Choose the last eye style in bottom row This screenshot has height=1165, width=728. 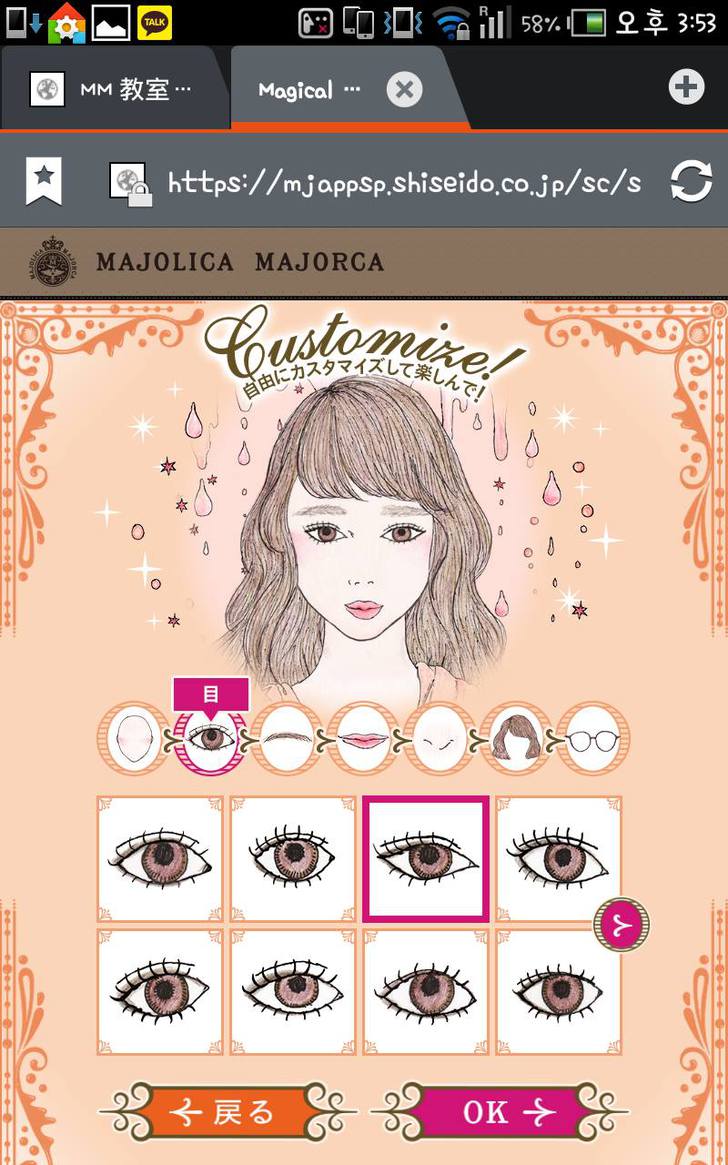click(x=559, y=991)
